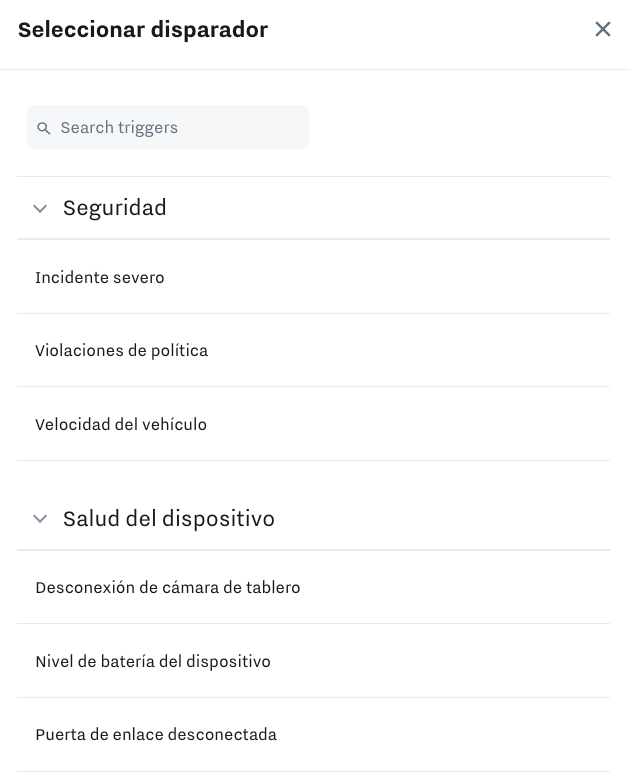Close the Seleccionar disparador dialog

point(602,29)
